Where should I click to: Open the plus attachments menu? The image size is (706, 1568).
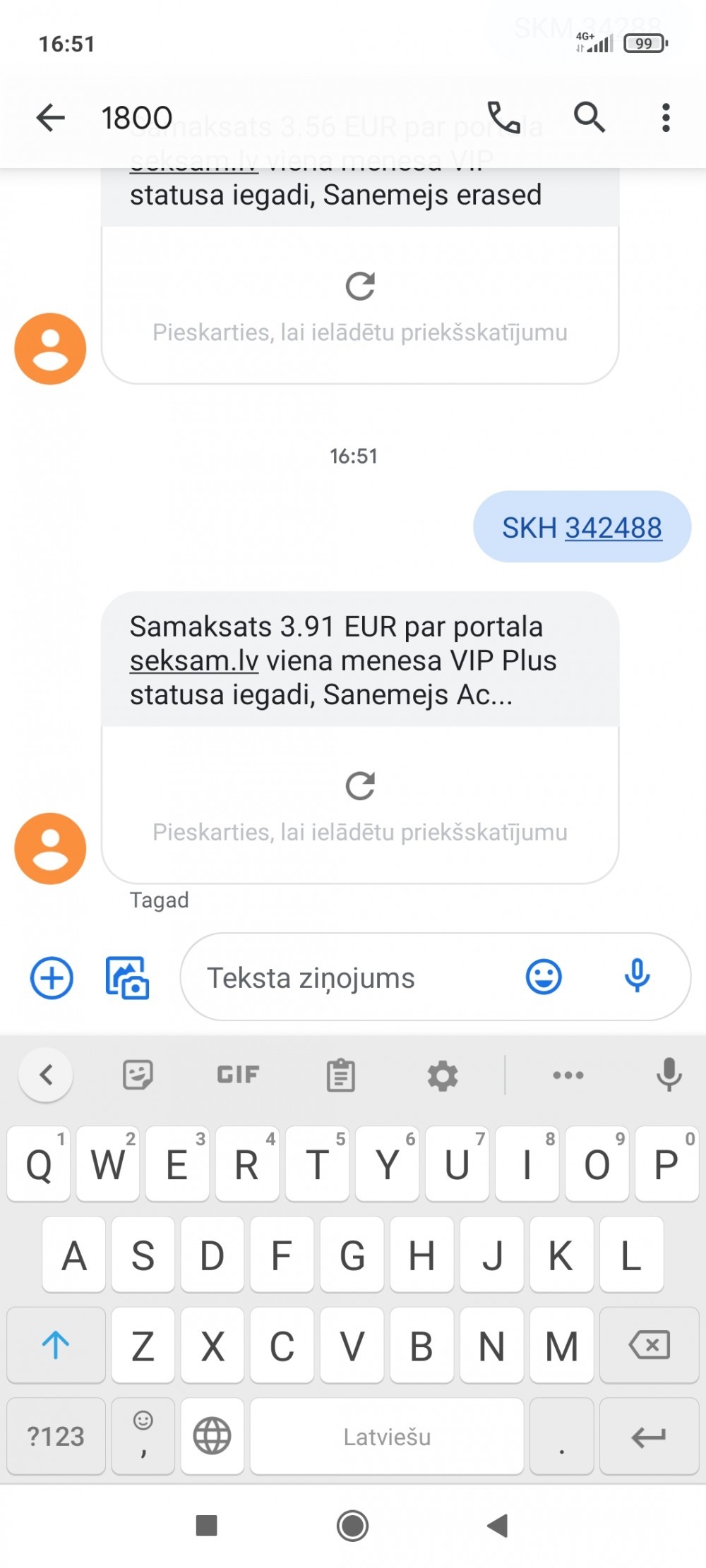point(52,978)
